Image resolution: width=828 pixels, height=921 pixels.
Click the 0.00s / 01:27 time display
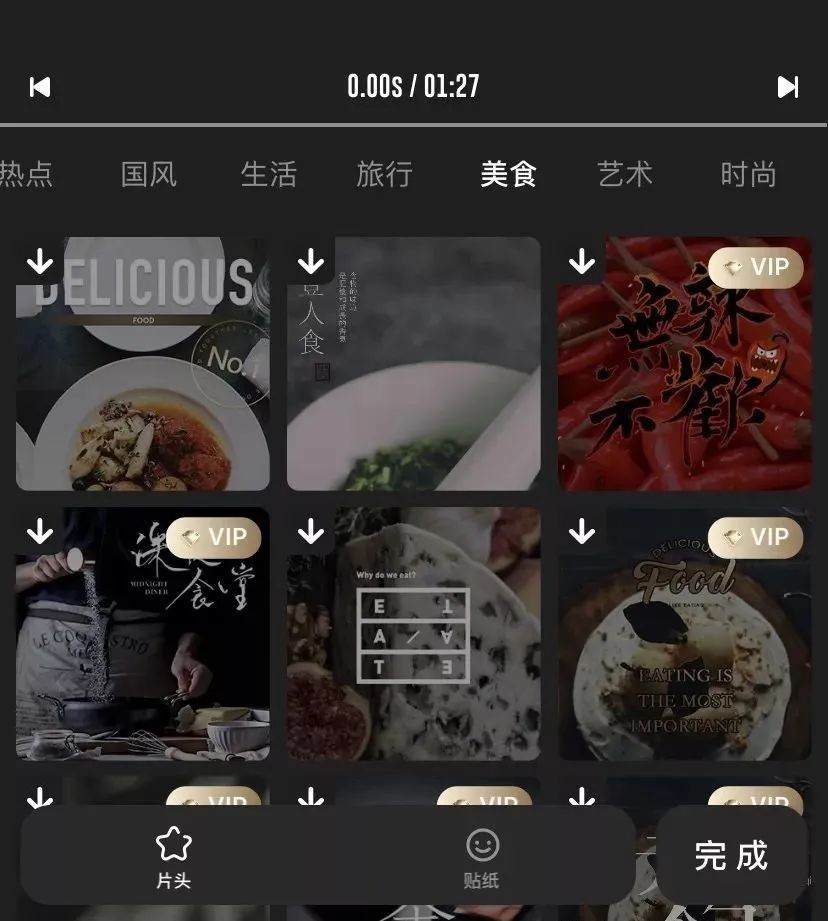click(x=414, y=87)
